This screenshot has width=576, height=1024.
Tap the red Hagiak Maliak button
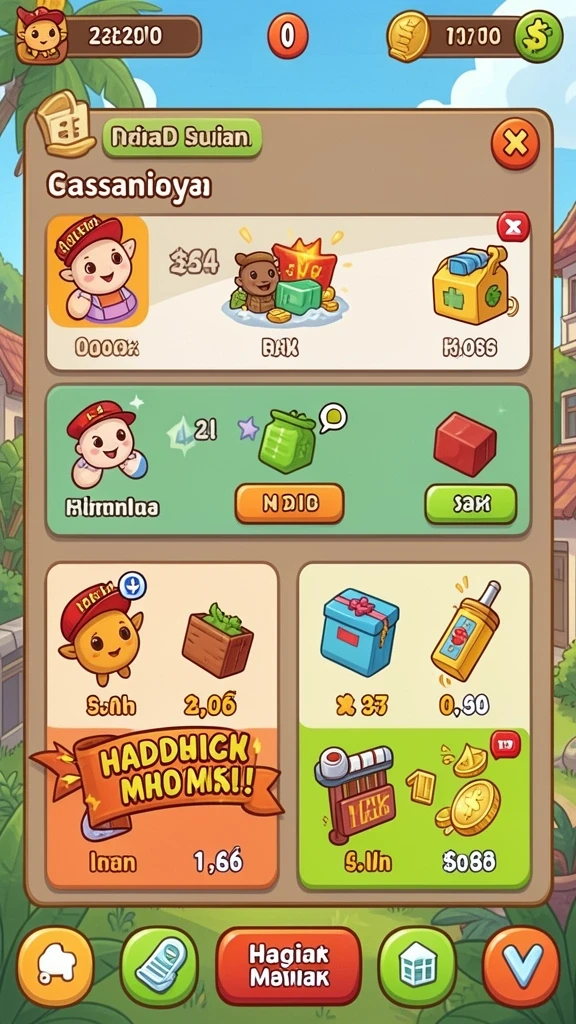(289, 966)
